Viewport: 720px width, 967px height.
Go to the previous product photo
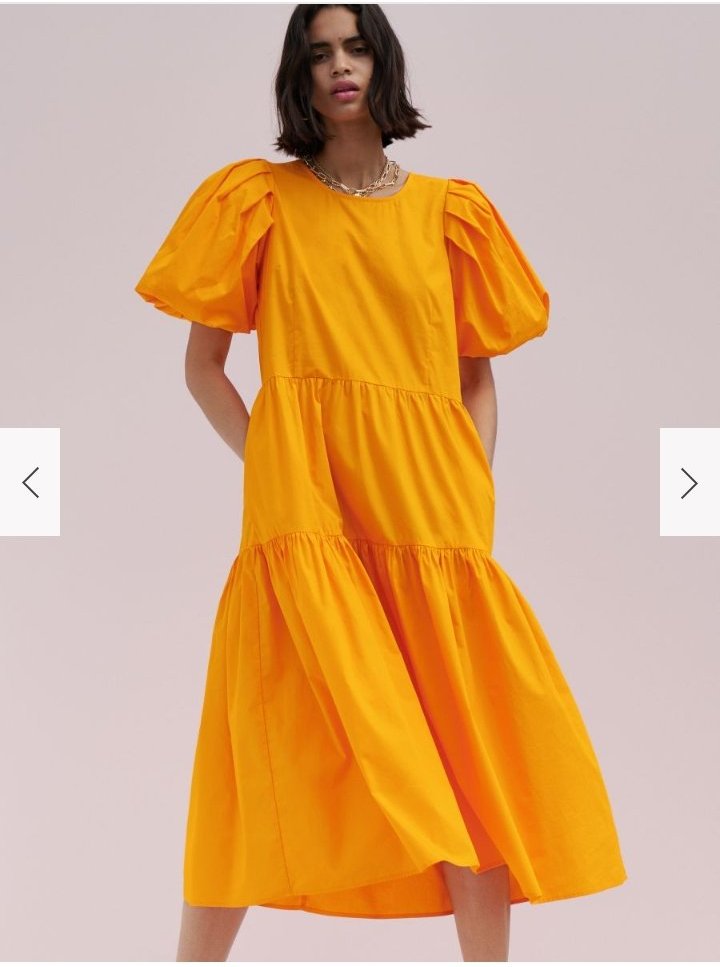(x=30, y=482)
